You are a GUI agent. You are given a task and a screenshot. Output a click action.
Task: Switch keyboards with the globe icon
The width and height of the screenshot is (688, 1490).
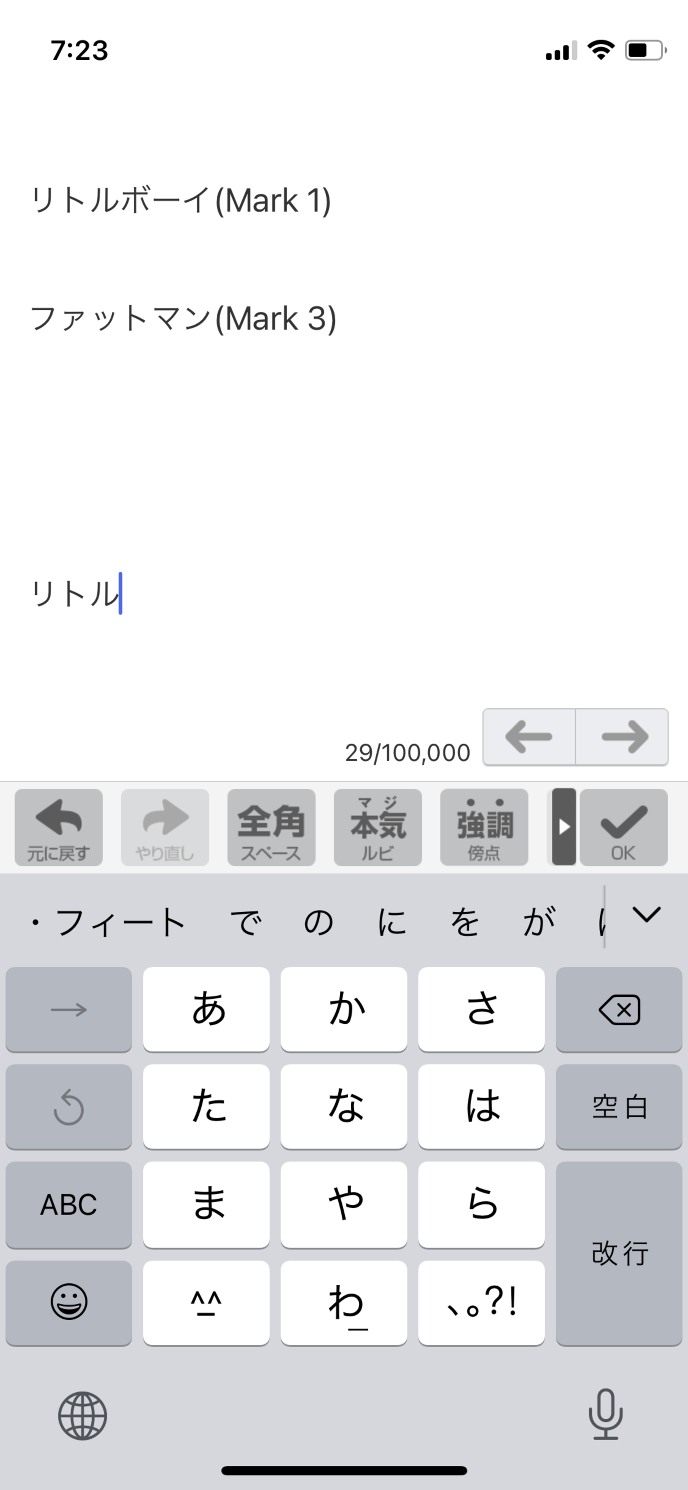82,1415
